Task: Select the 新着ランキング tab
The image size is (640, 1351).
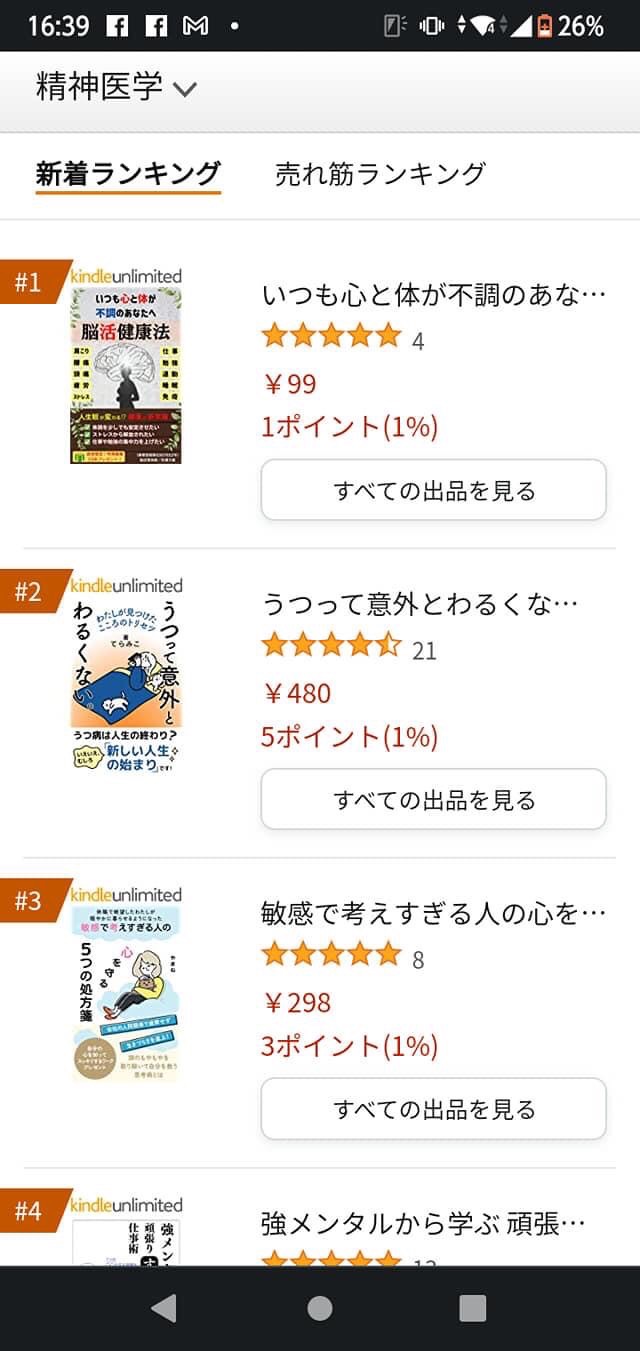Action: tap(128, 174)
